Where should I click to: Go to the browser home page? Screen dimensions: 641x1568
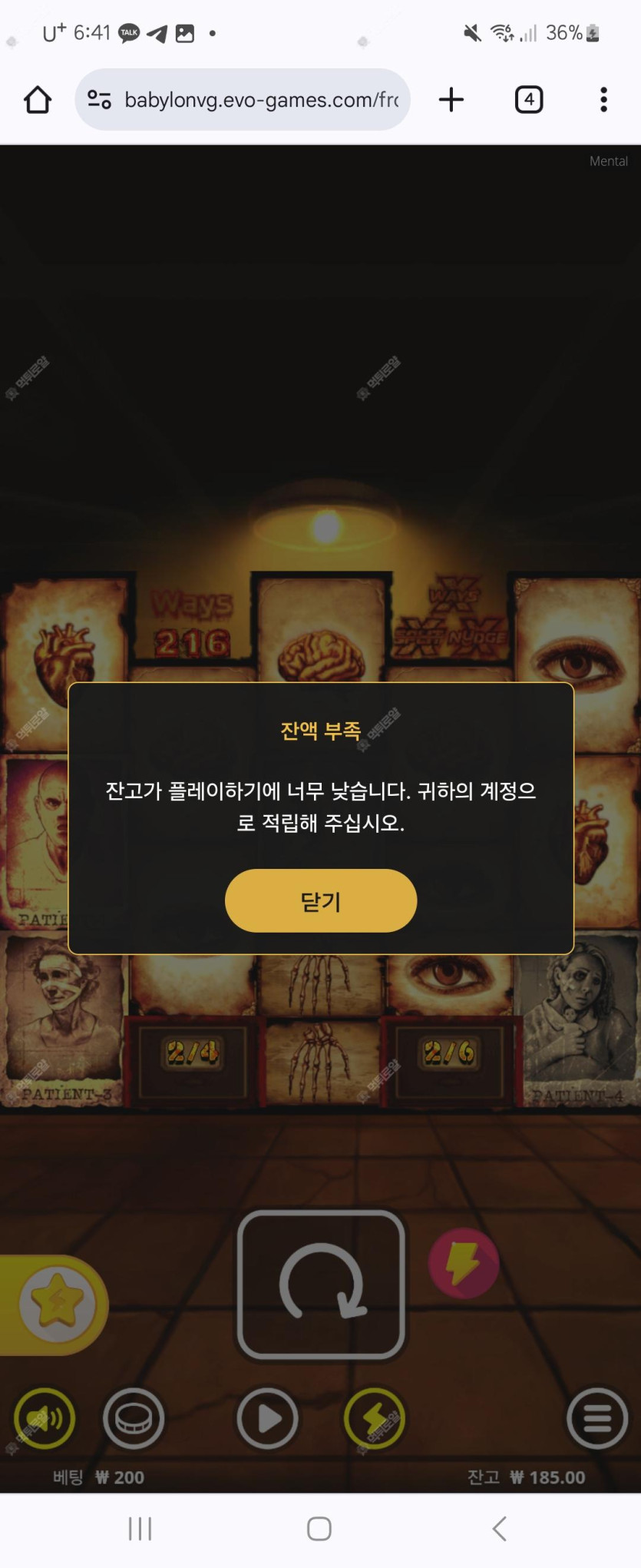coord(38,100)
